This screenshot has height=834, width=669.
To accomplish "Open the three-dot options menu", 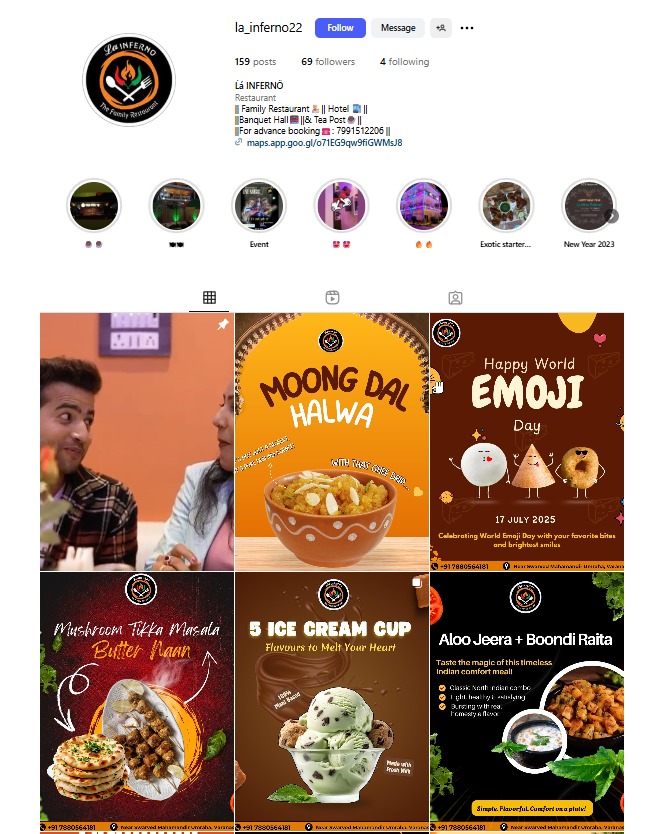I will [x=467, y=28].
